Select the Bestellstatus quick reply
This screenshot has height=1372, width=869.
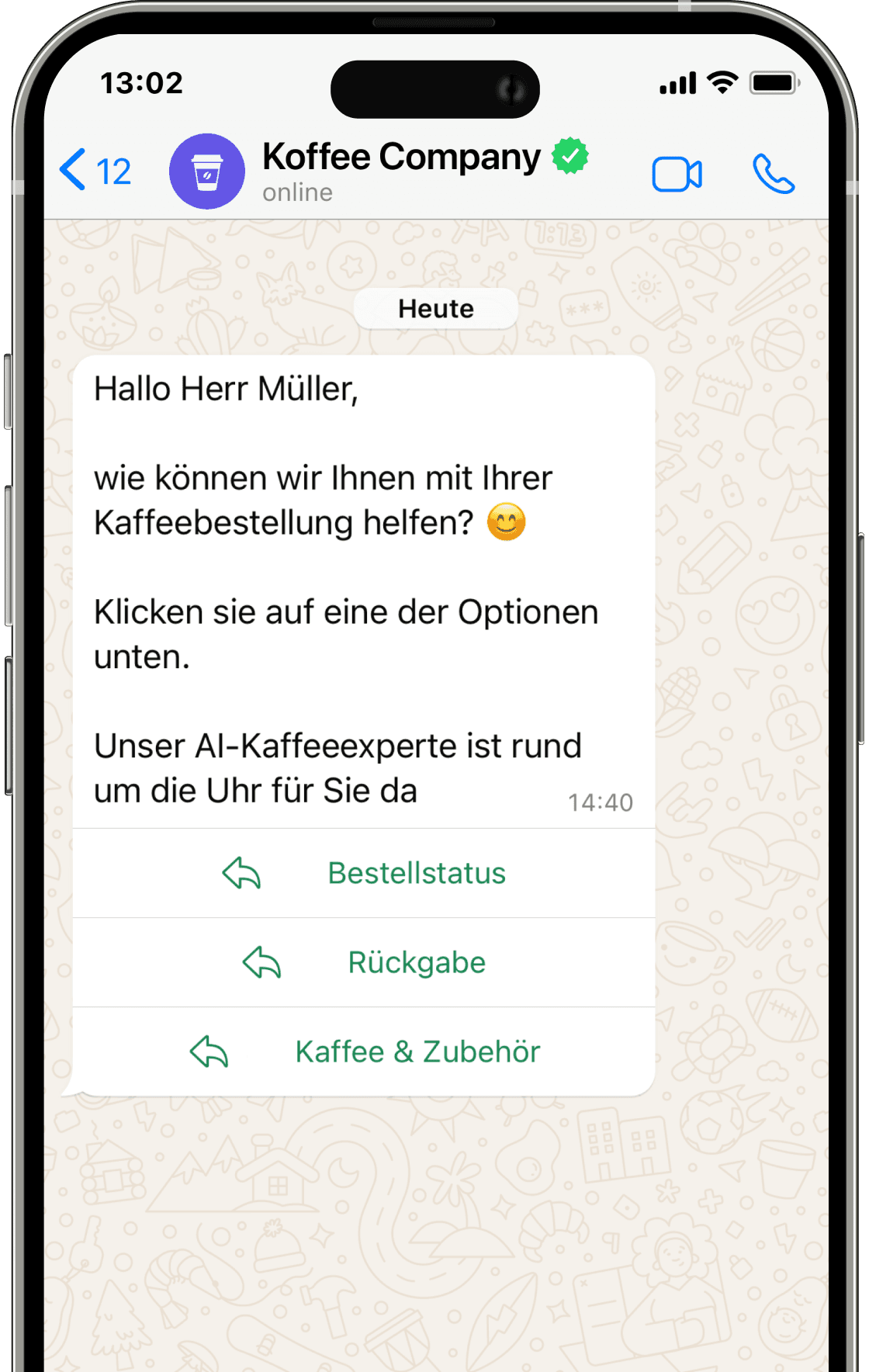[364, 873]
